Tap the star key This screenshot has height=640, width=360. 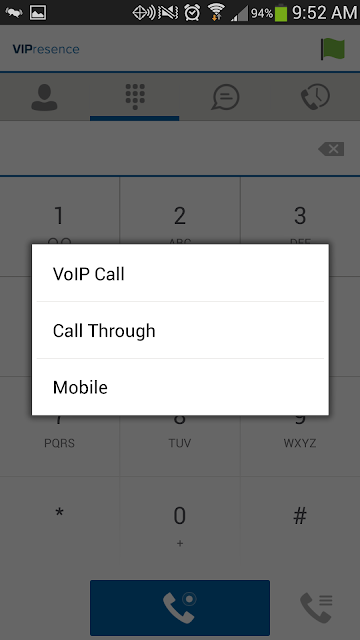point(60,524)
